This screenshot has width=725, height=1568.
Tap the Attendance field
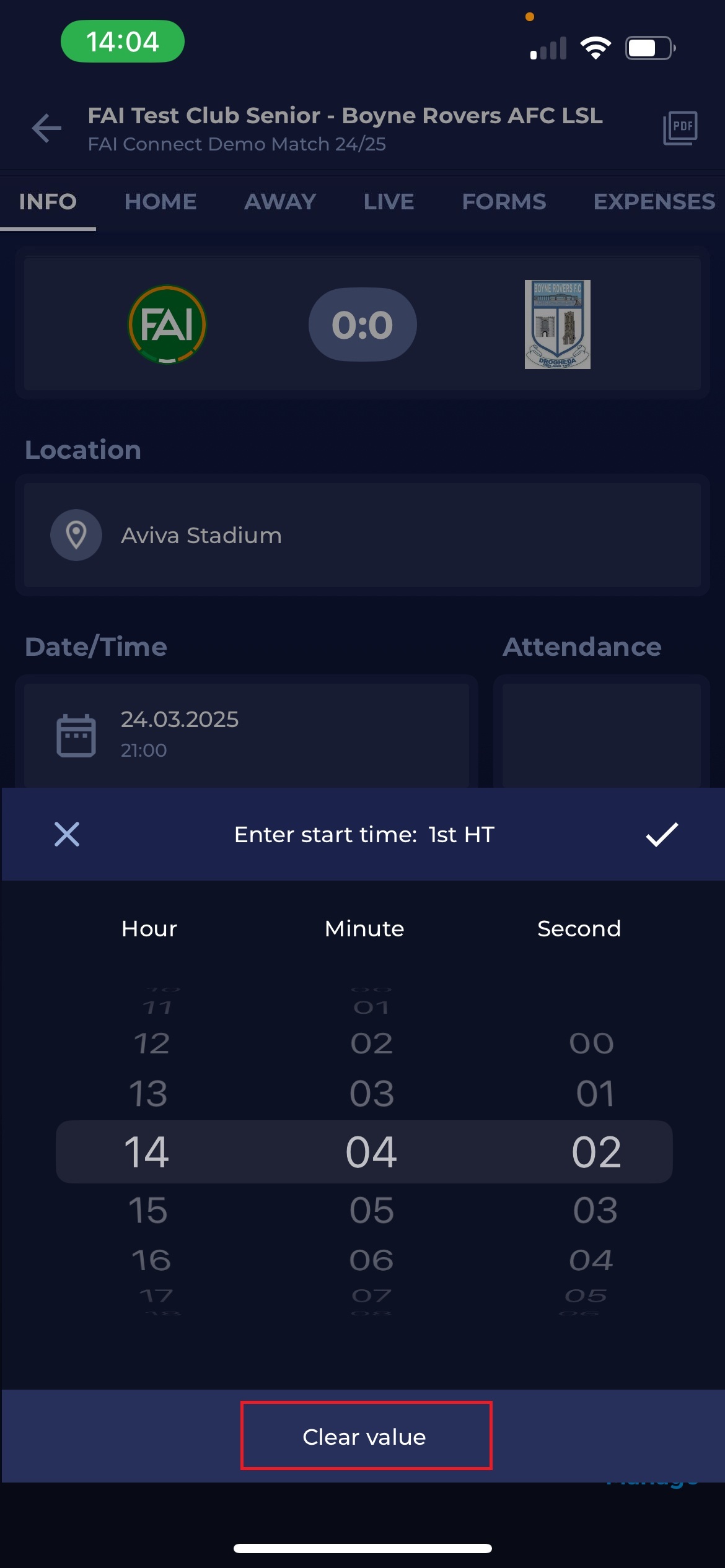click(601, 734)
